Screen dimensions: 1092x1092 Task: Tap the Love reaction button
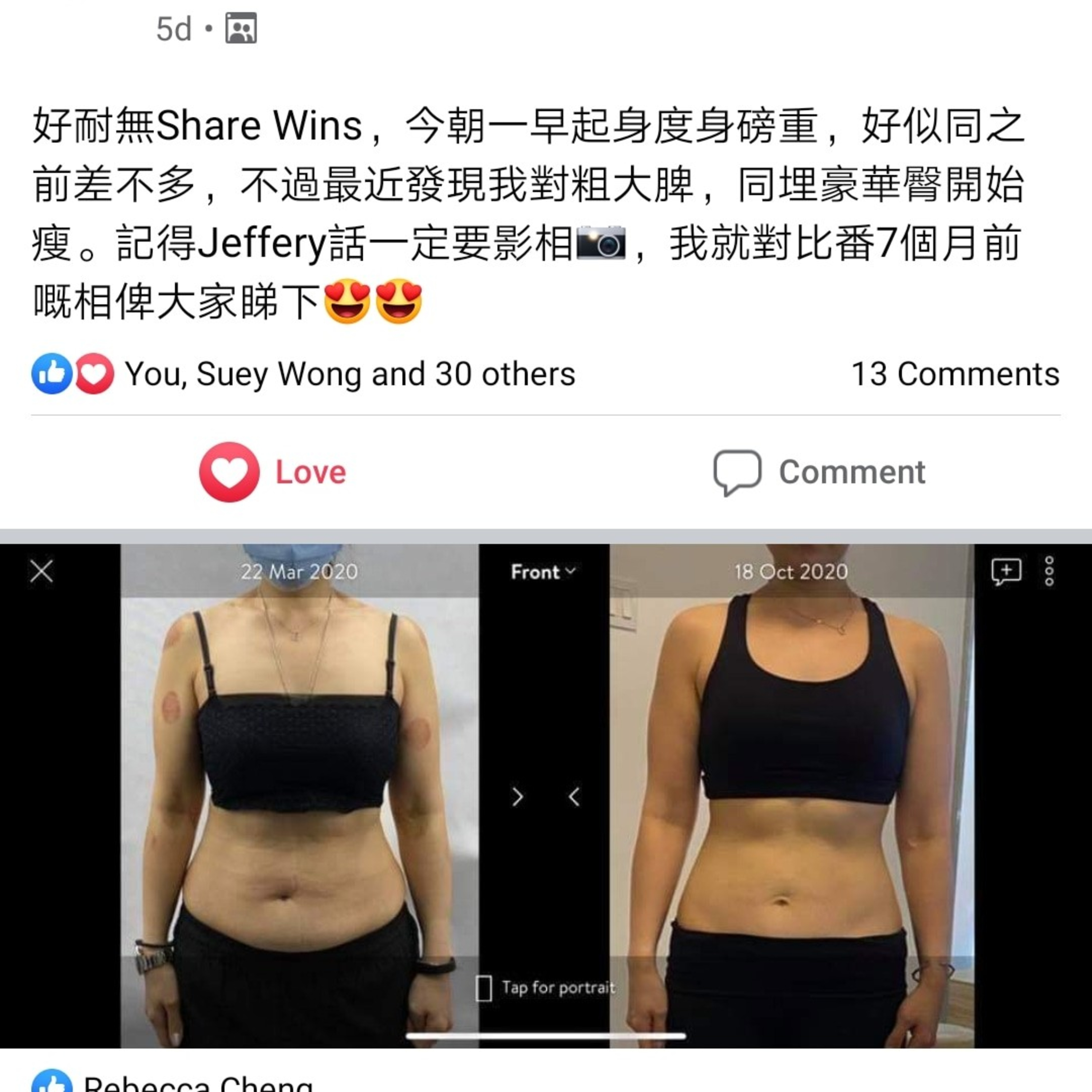tap(273, 472)
